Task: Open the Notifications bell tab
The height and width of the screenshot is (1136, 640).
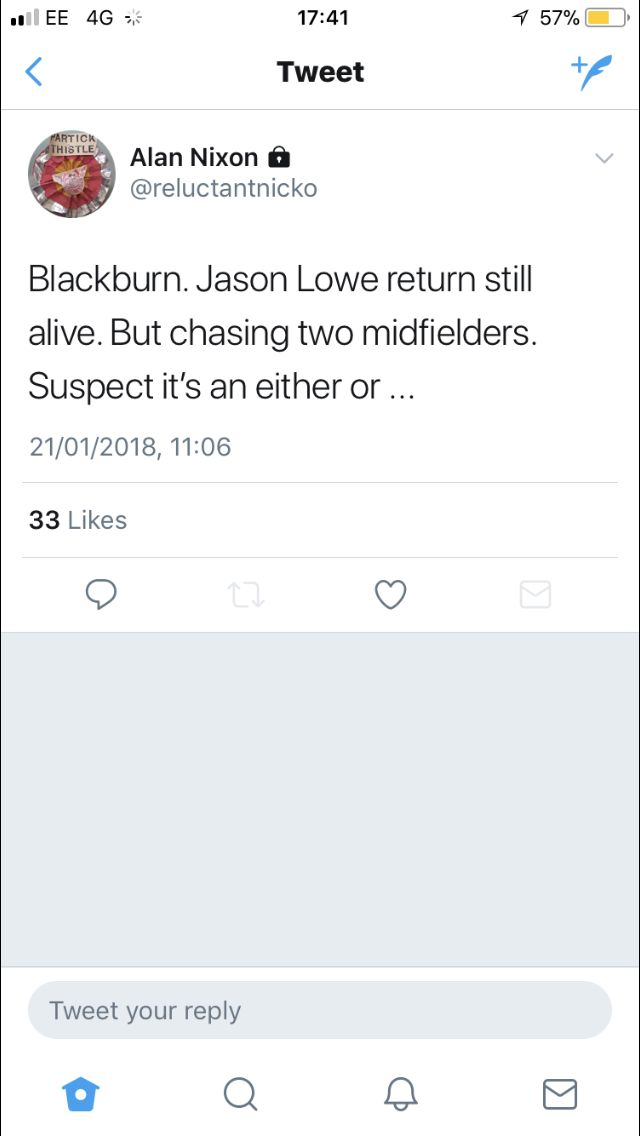Action: click(400, 1094)
